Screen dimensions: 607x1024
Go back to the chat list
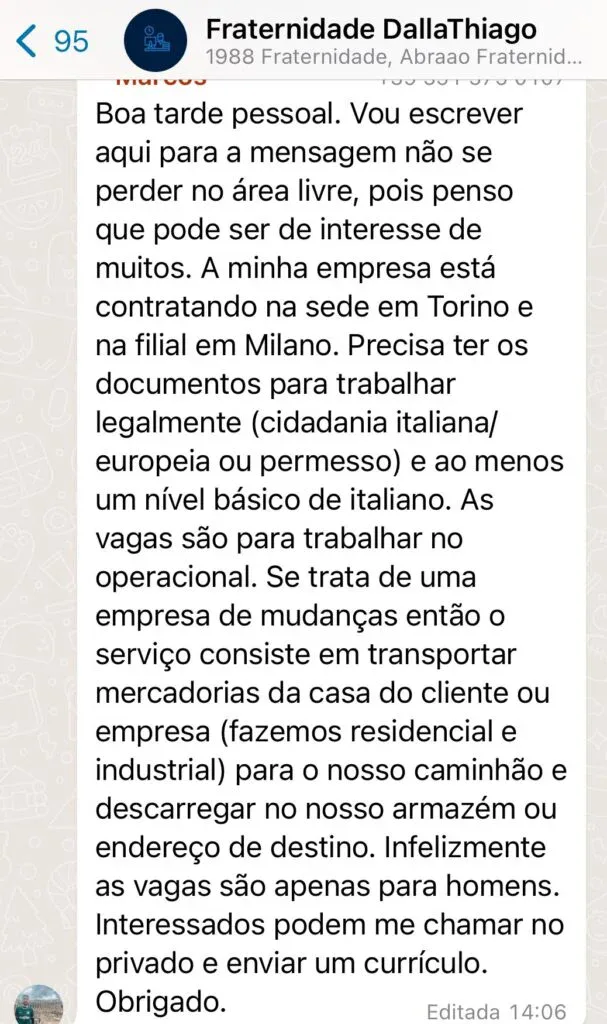point(51,40)
